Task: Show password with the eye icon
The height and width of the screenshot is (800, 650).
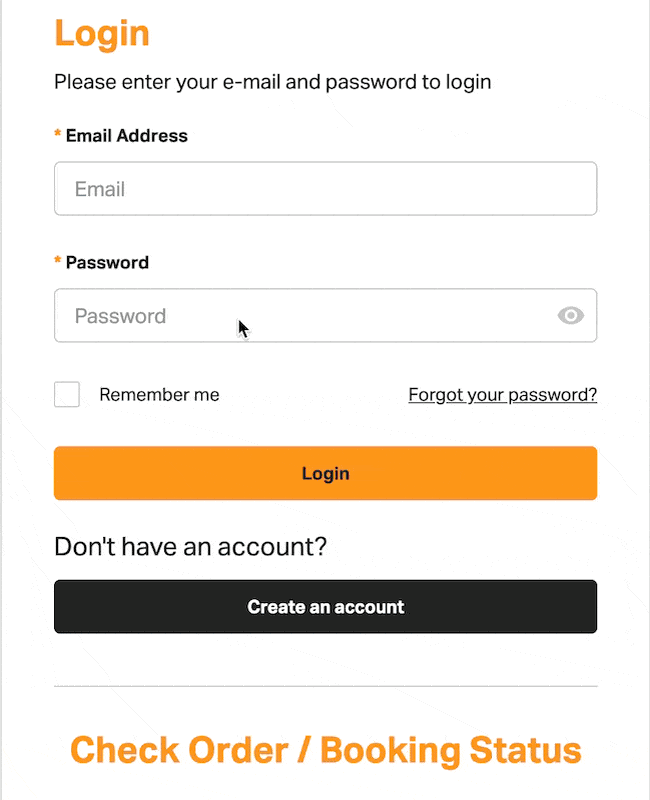Action: tap(570, 316)
